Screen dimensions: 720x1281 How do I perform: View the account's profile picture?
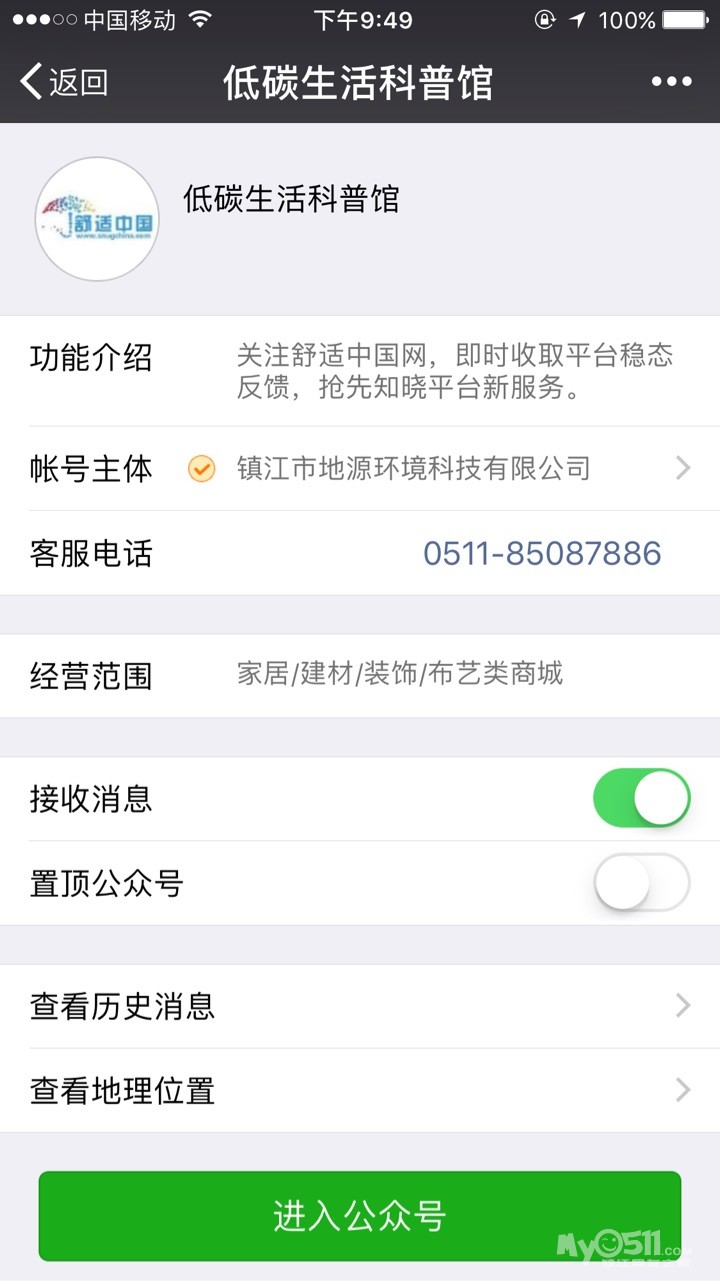point(97,219)
